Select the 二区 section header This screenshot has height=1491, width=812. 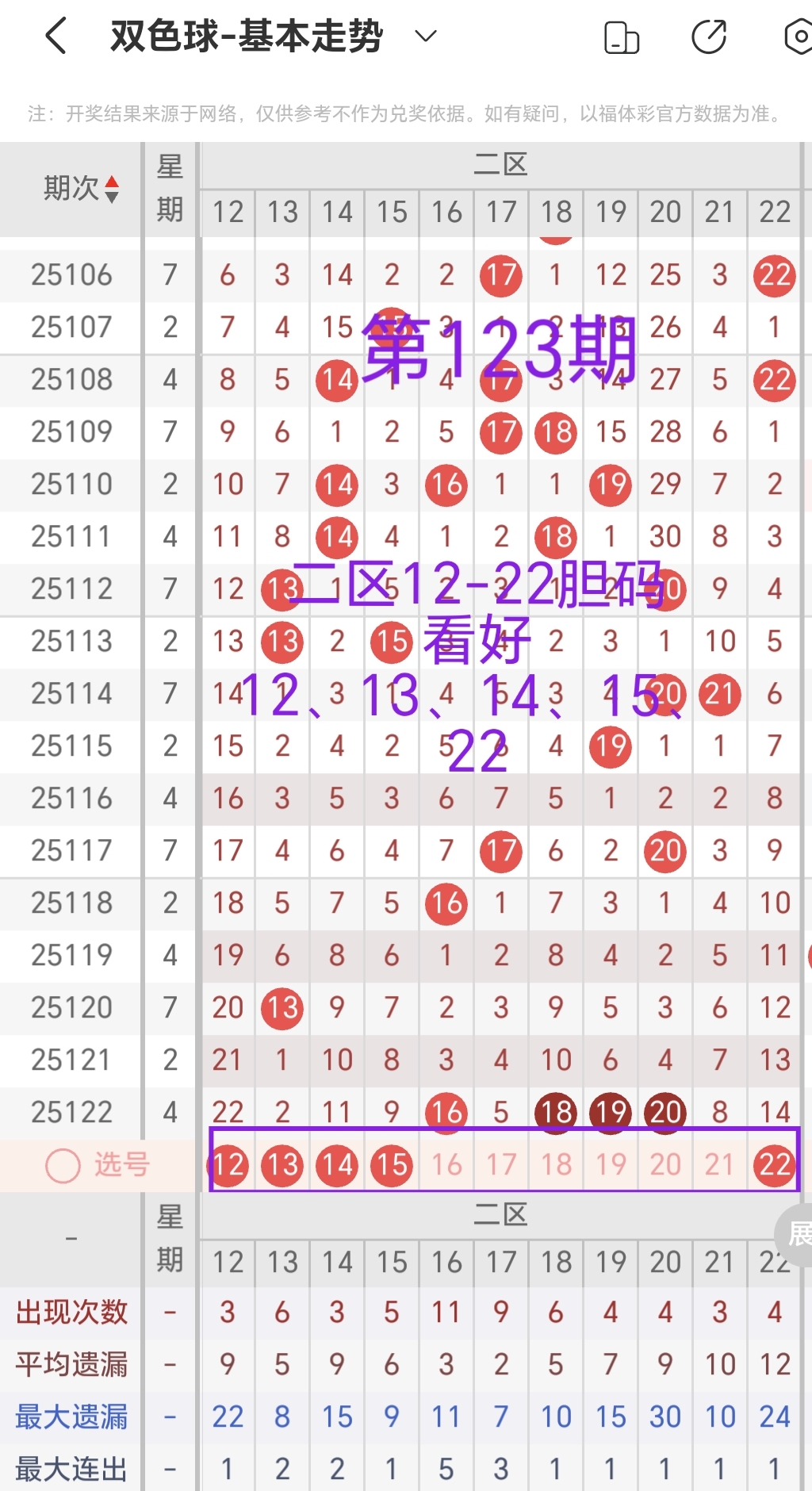501,164
